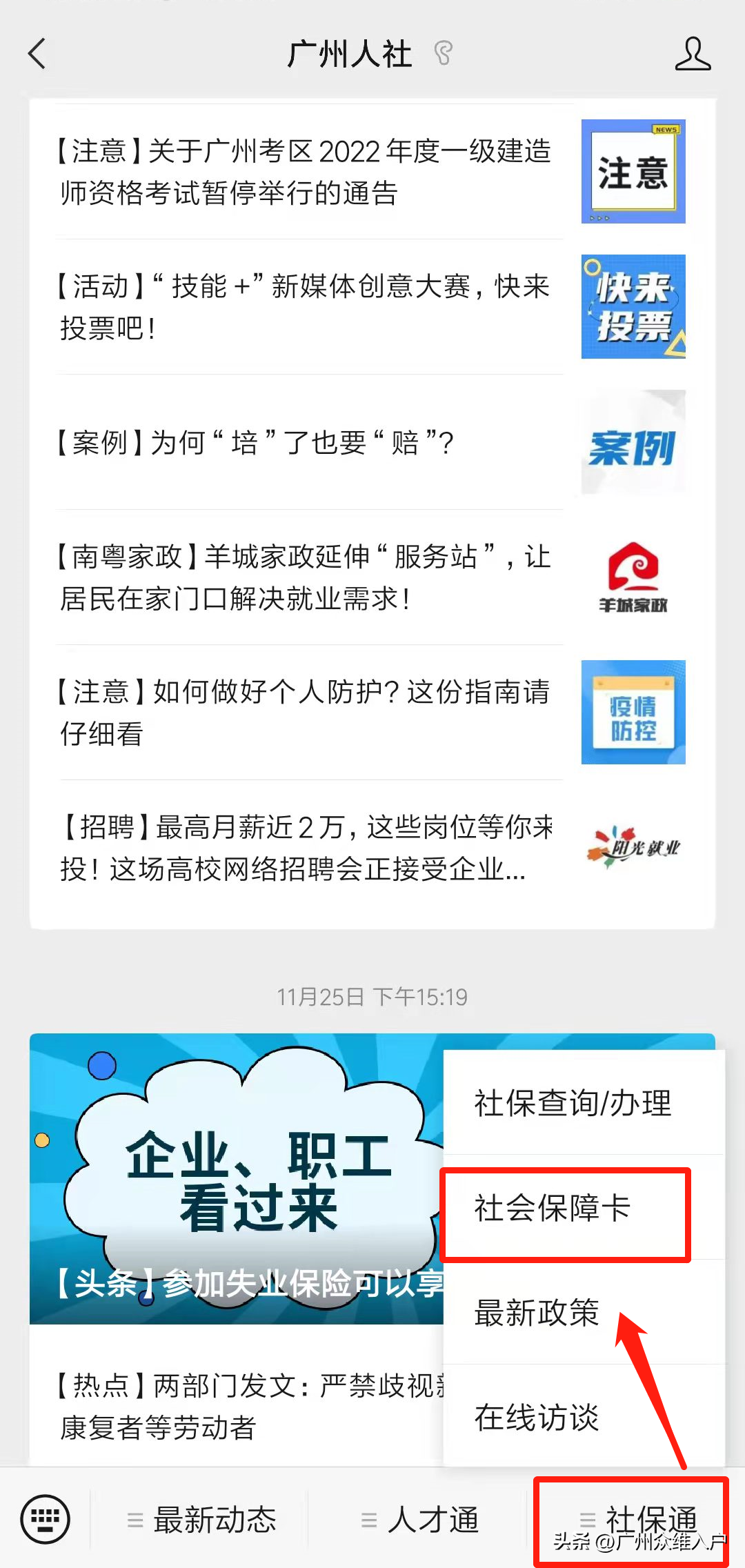The image size is (745, 1568).
Task: Open the 企业、职工看过来 headline card
Action: [x=235, y=1180]
